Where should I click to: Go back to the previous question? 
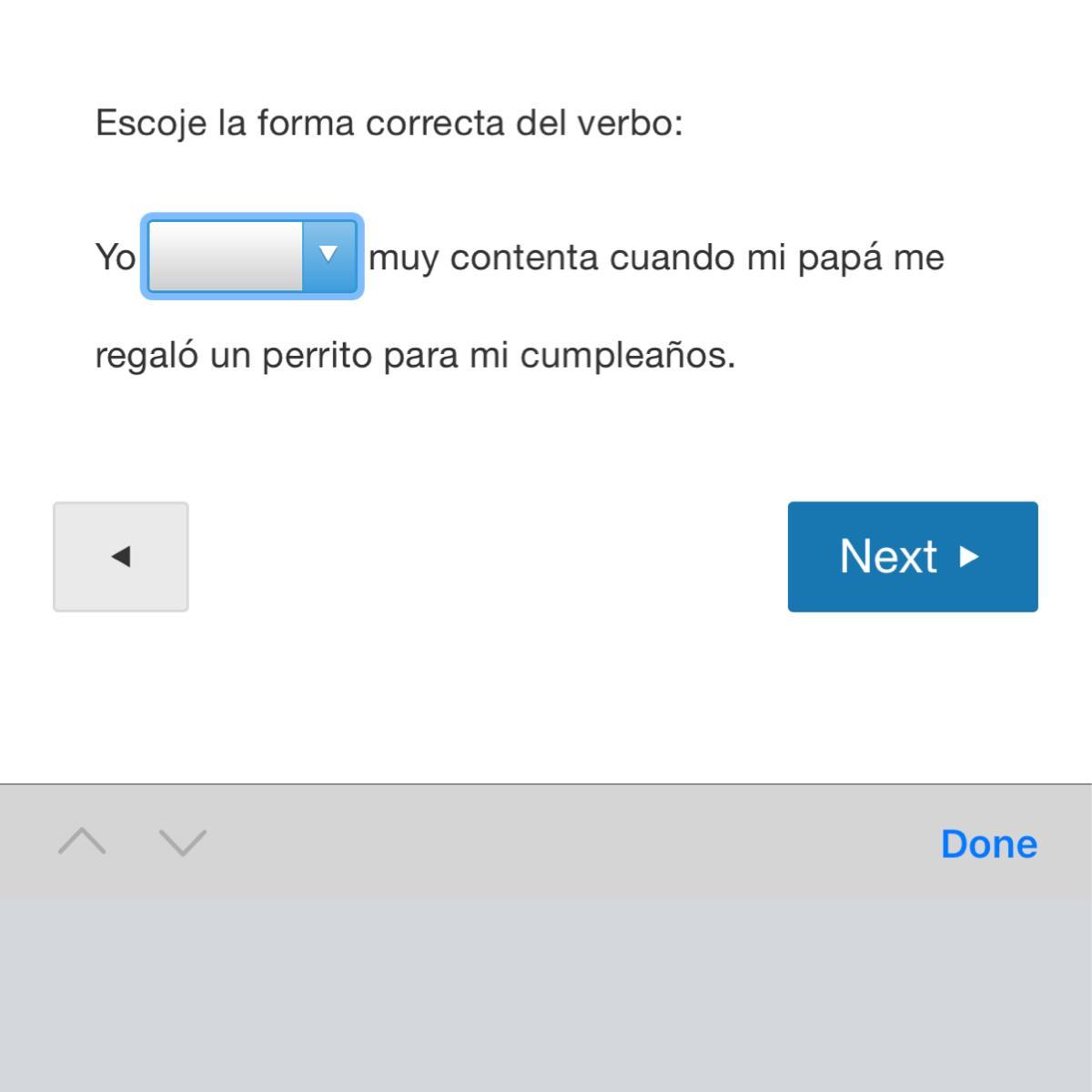pos(121,556)
